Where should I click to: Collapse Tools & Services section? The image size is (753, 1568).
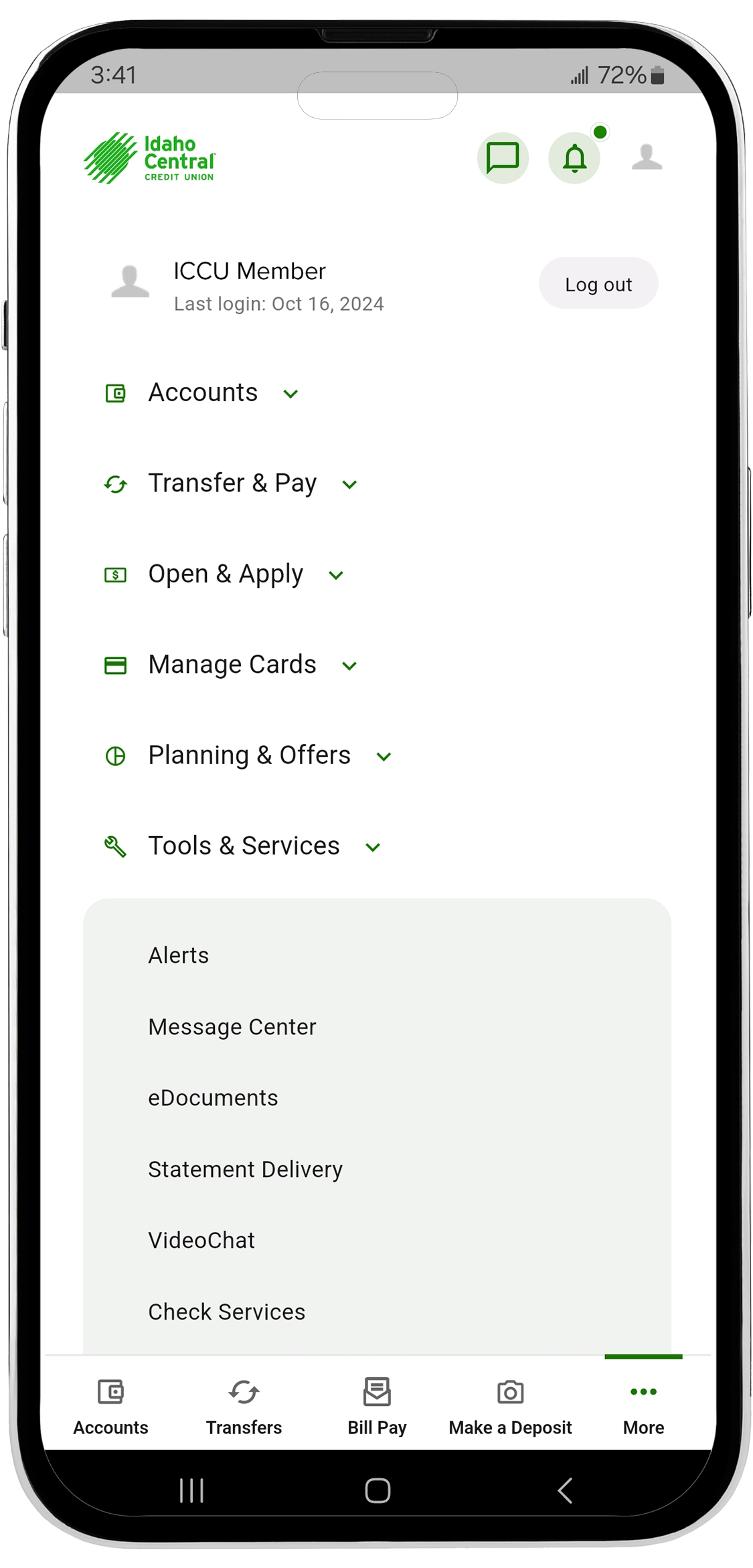click(244, 846)
